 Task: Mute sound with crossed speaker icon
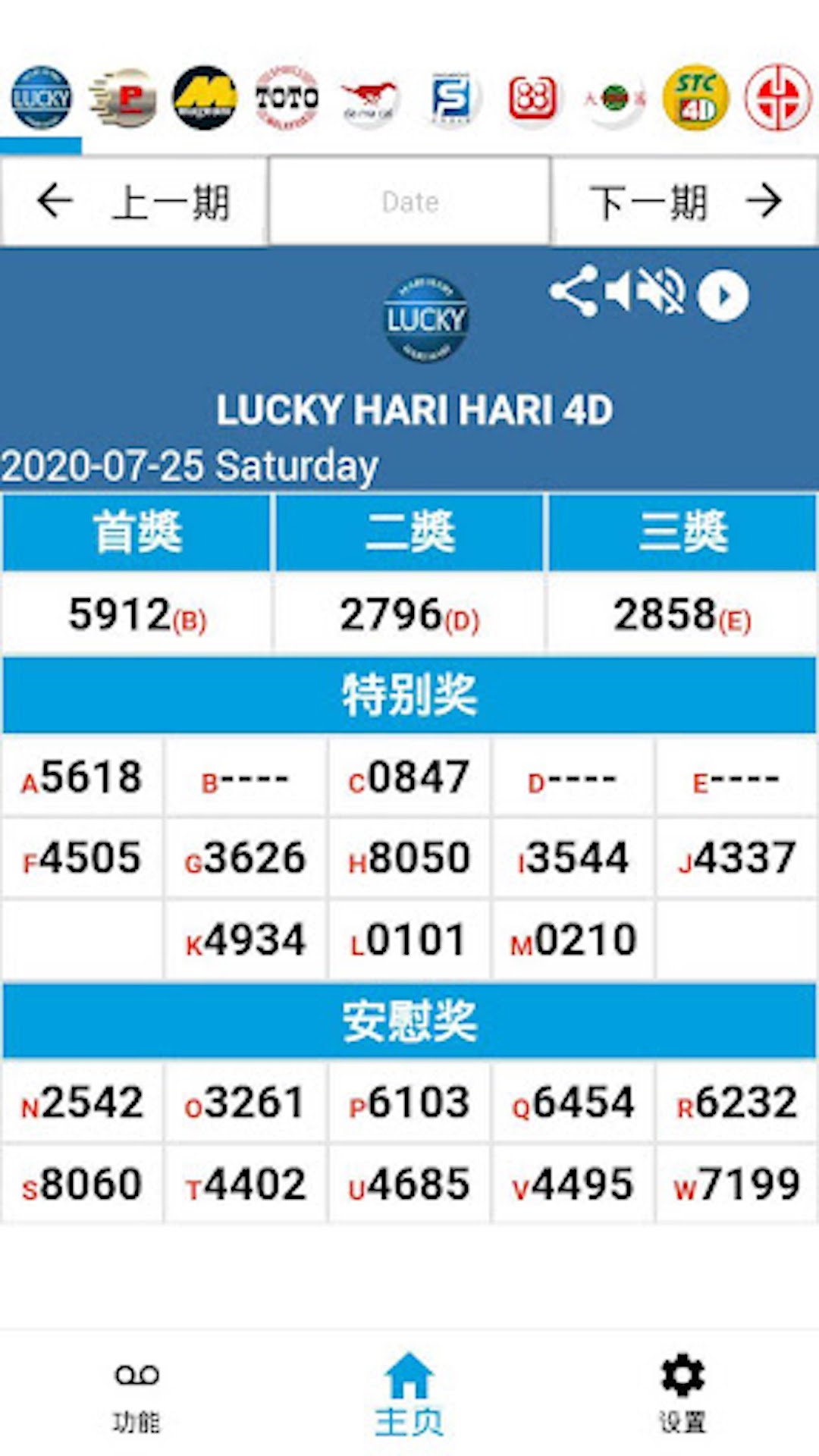click(661, 291)
